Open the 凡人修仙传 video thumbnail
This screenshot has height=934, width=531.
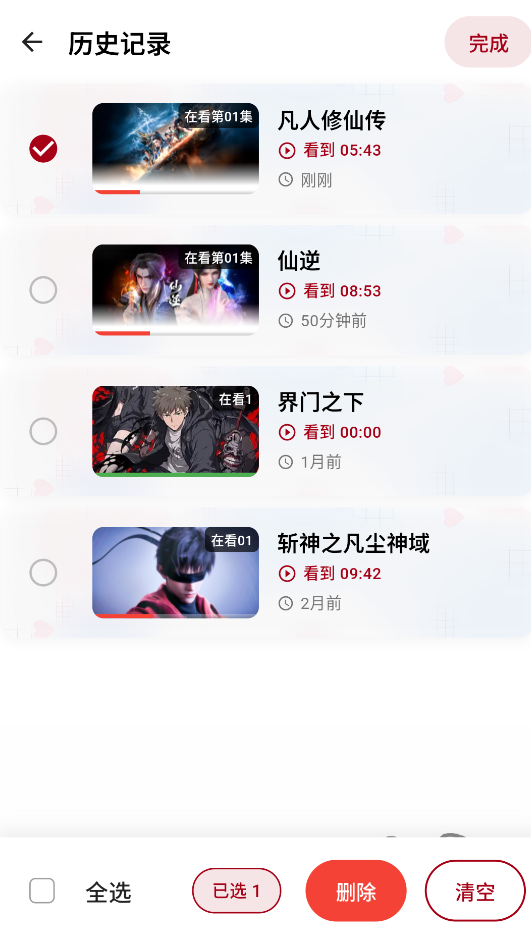[x=175, y=149]
